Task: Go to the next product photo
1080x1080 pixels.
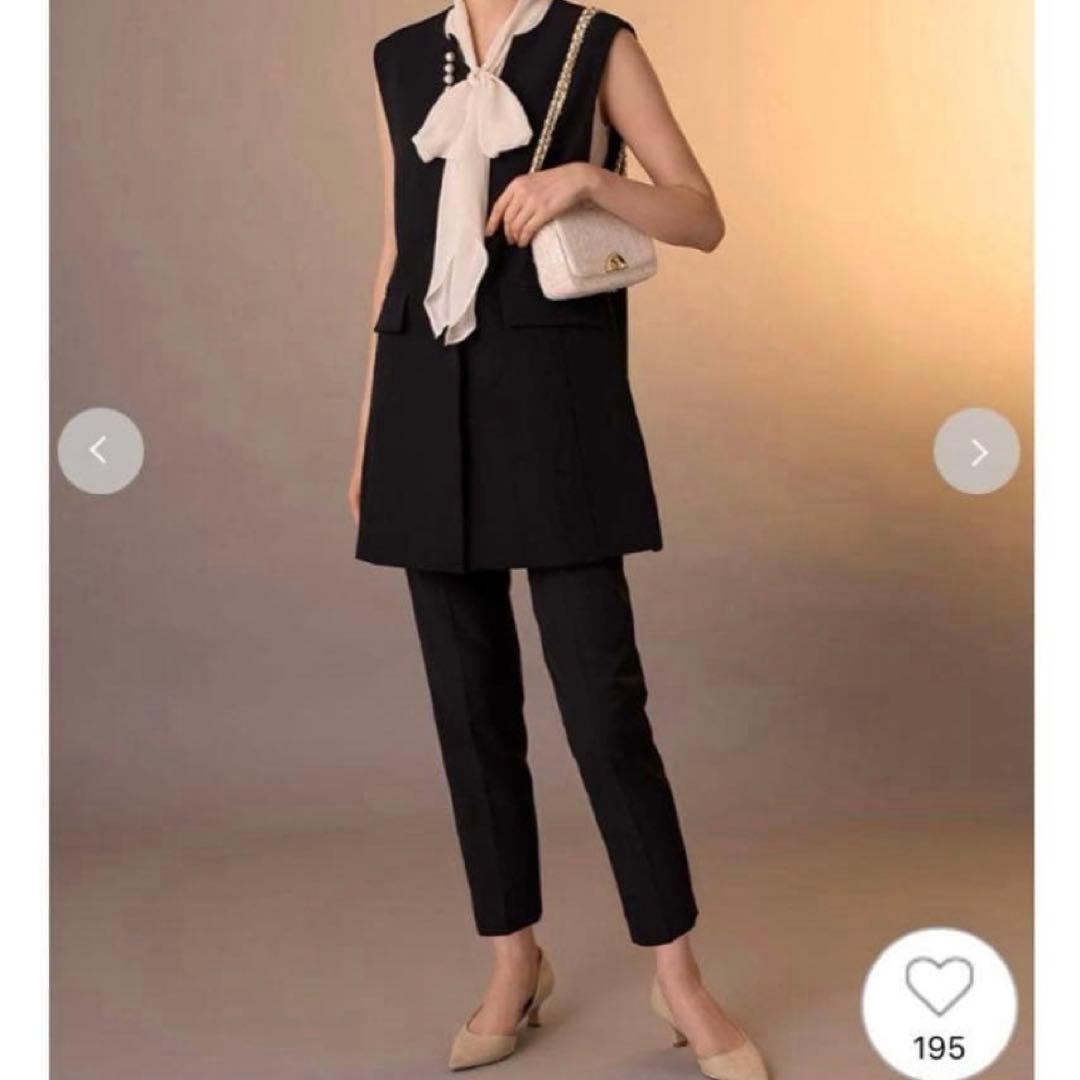Action: (977, 451)
